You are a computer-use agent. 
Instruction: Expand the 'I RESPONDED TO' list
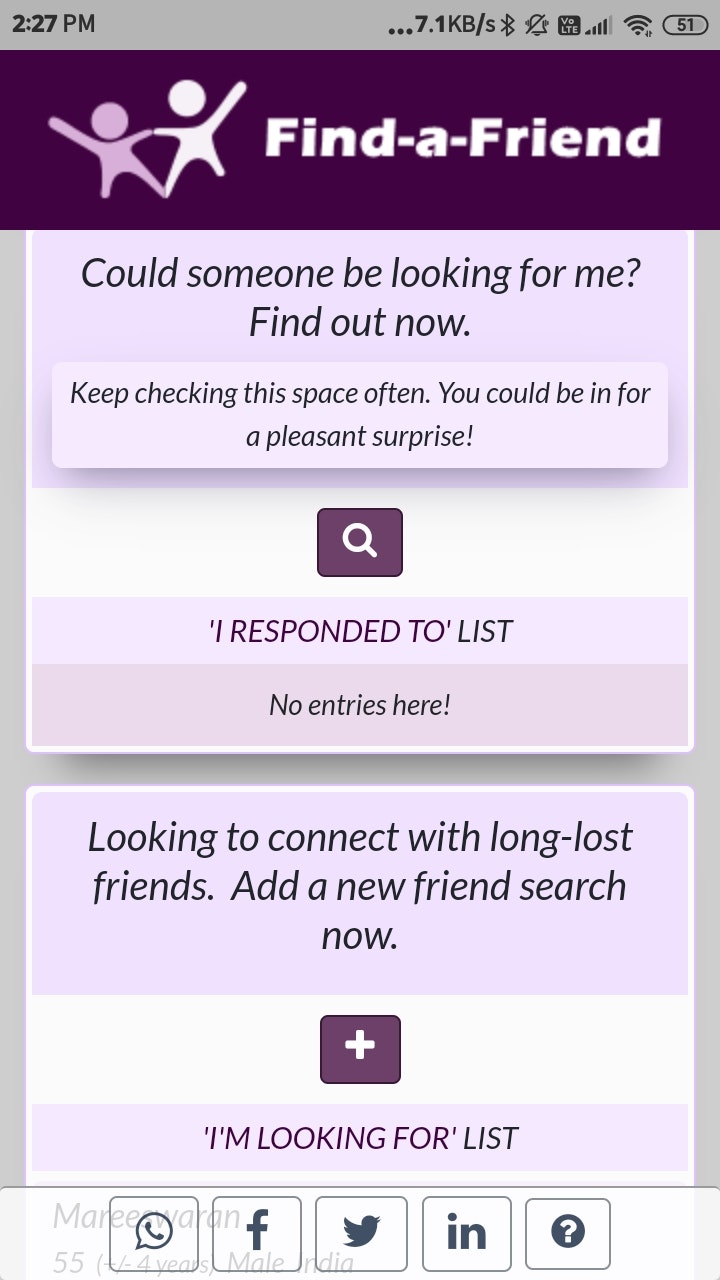[359, 631]
